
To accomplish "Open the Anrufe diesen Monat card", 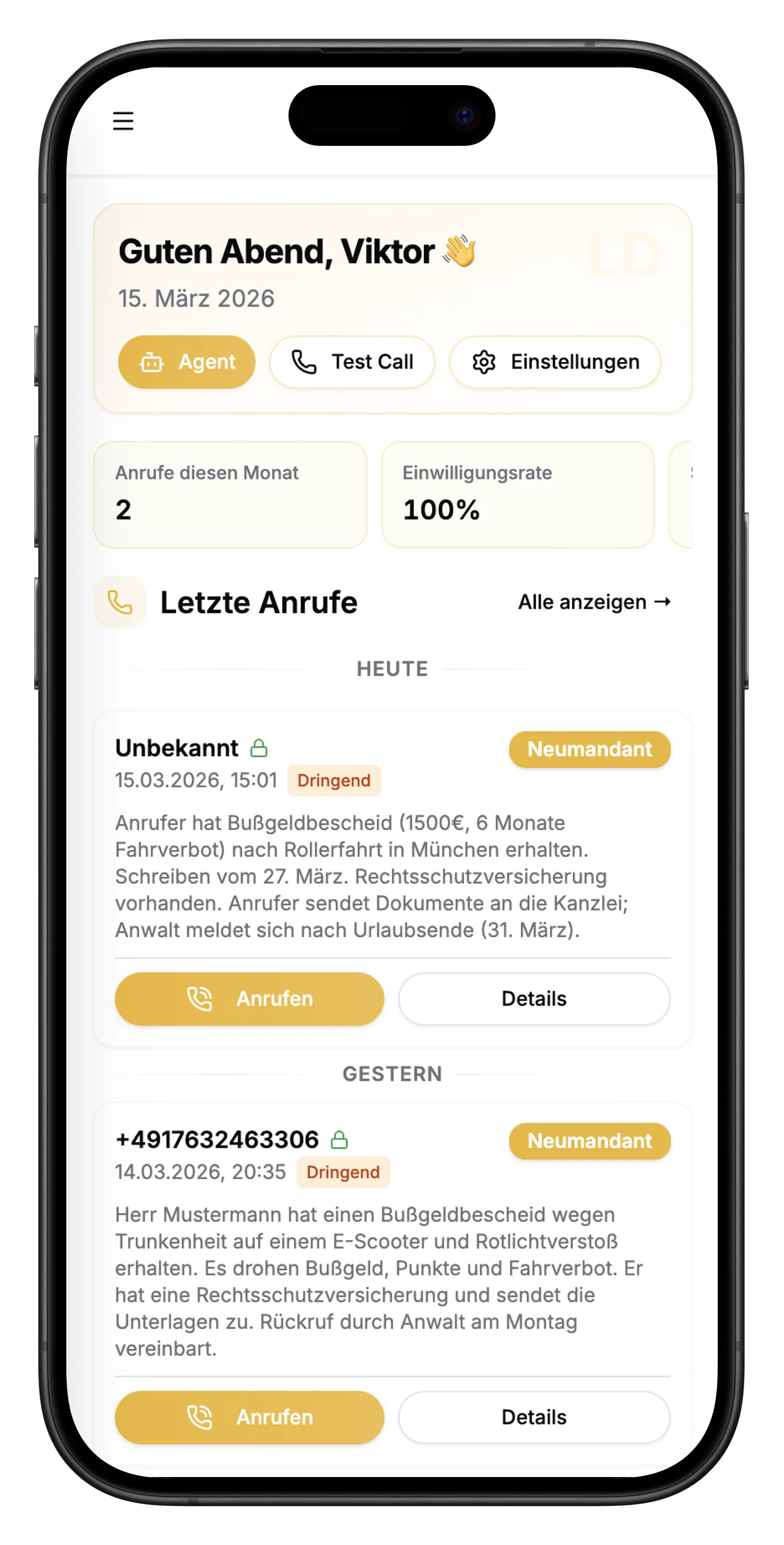I will point(230,494).
